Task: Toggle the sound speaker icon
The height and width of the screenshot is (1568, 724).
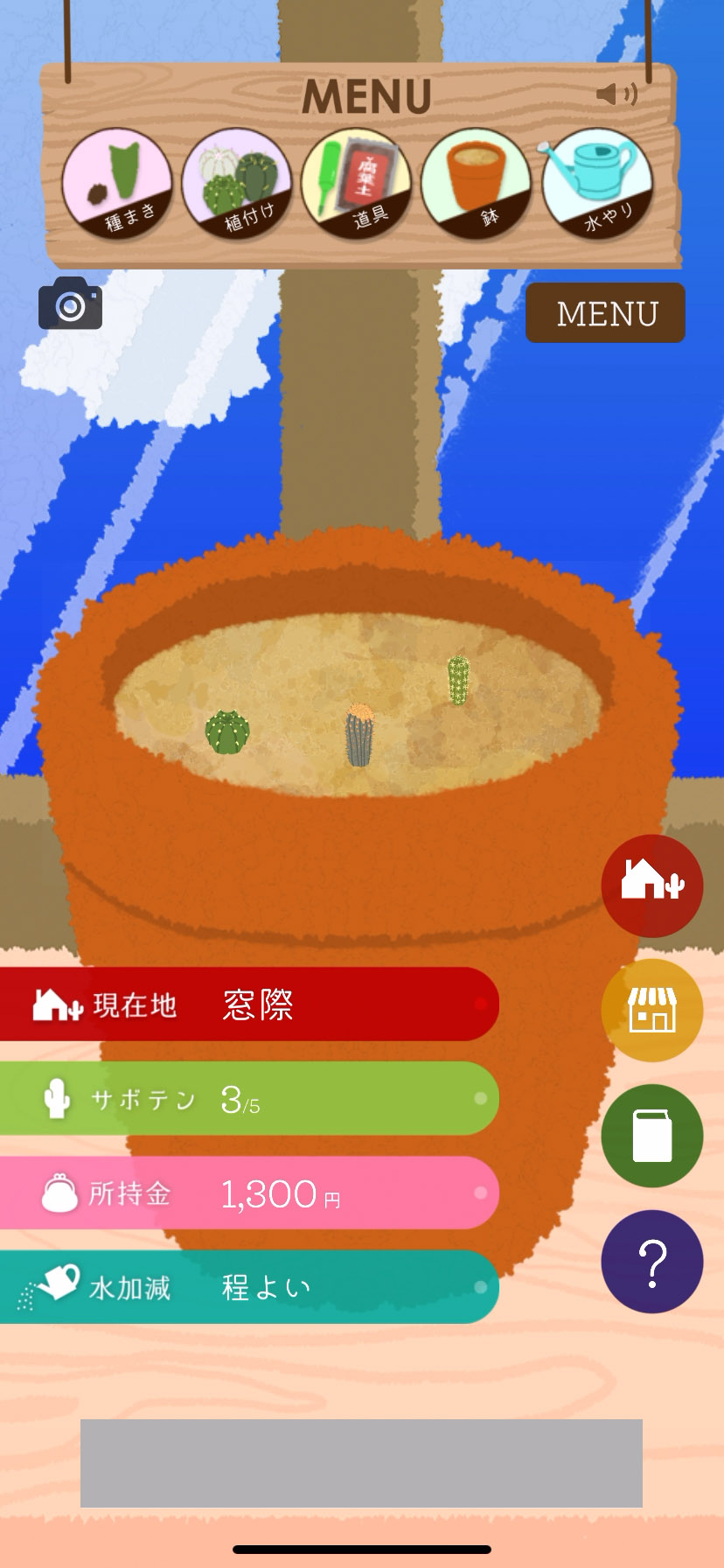Action: (x=616, y=94)
